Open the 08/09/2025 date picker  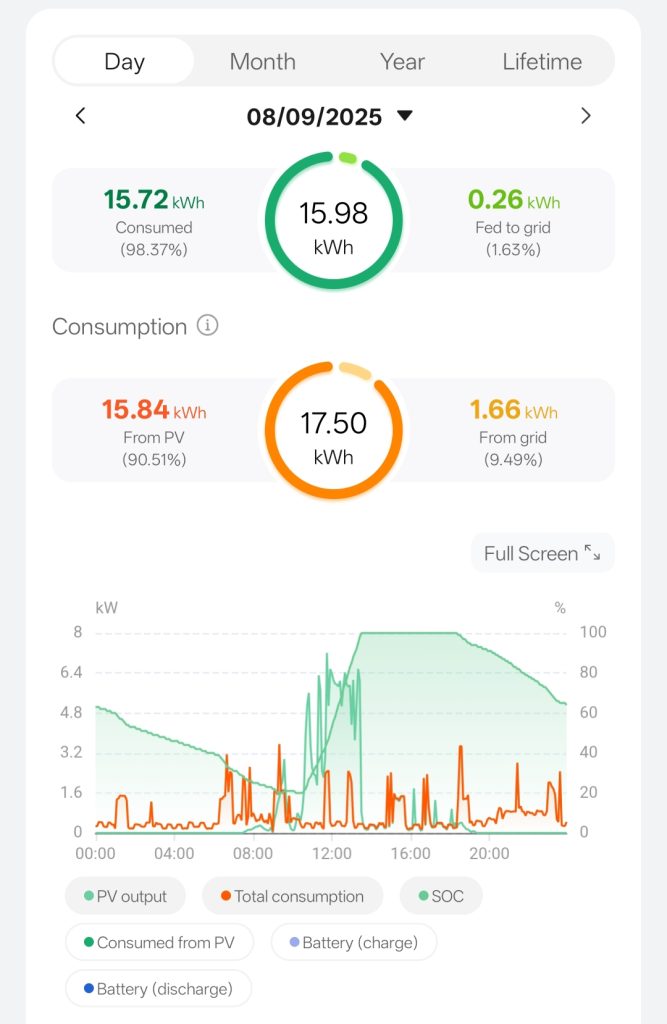tap(329, 117)
